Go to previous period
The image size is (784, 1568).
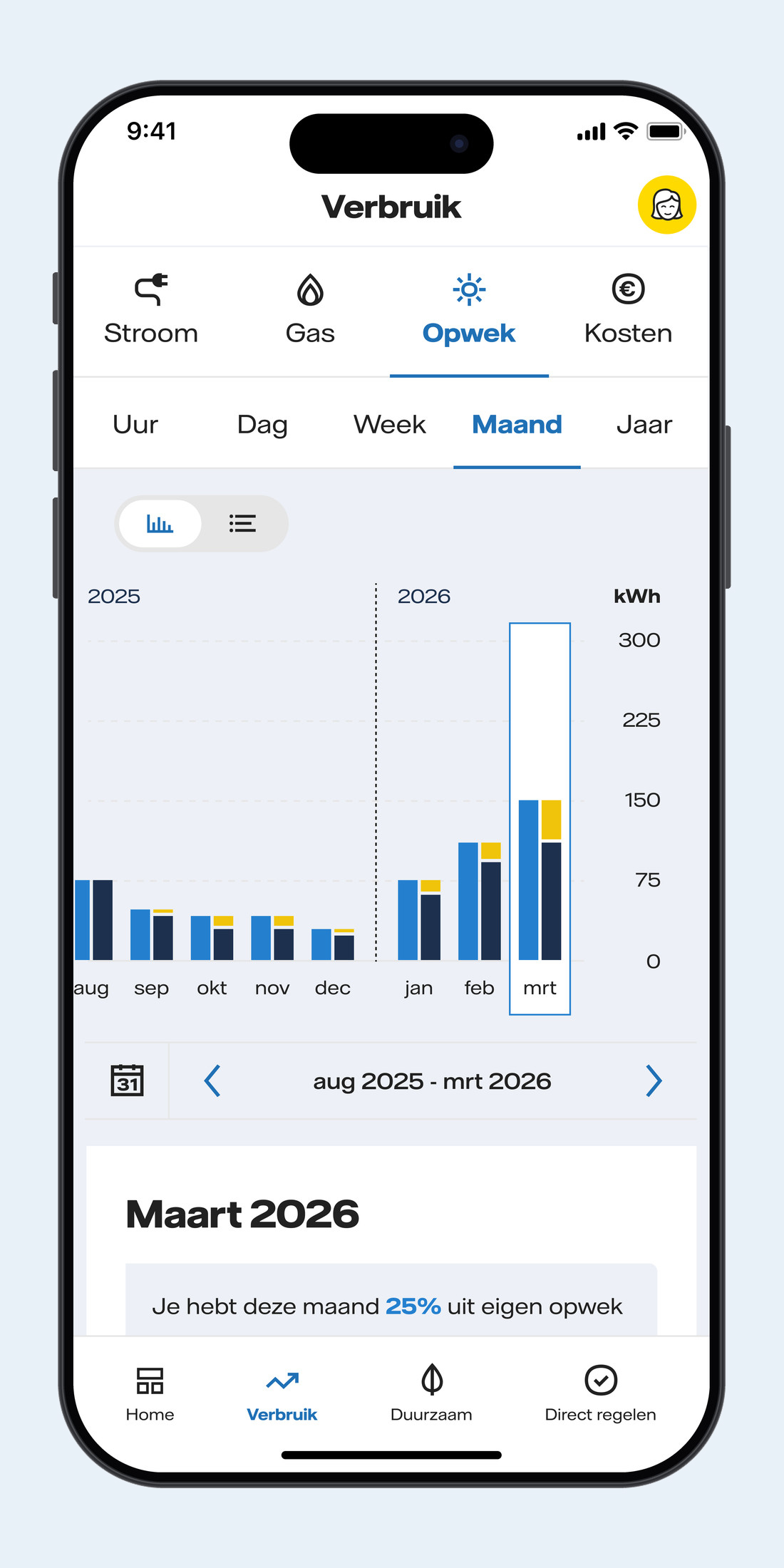point(212,1080)
